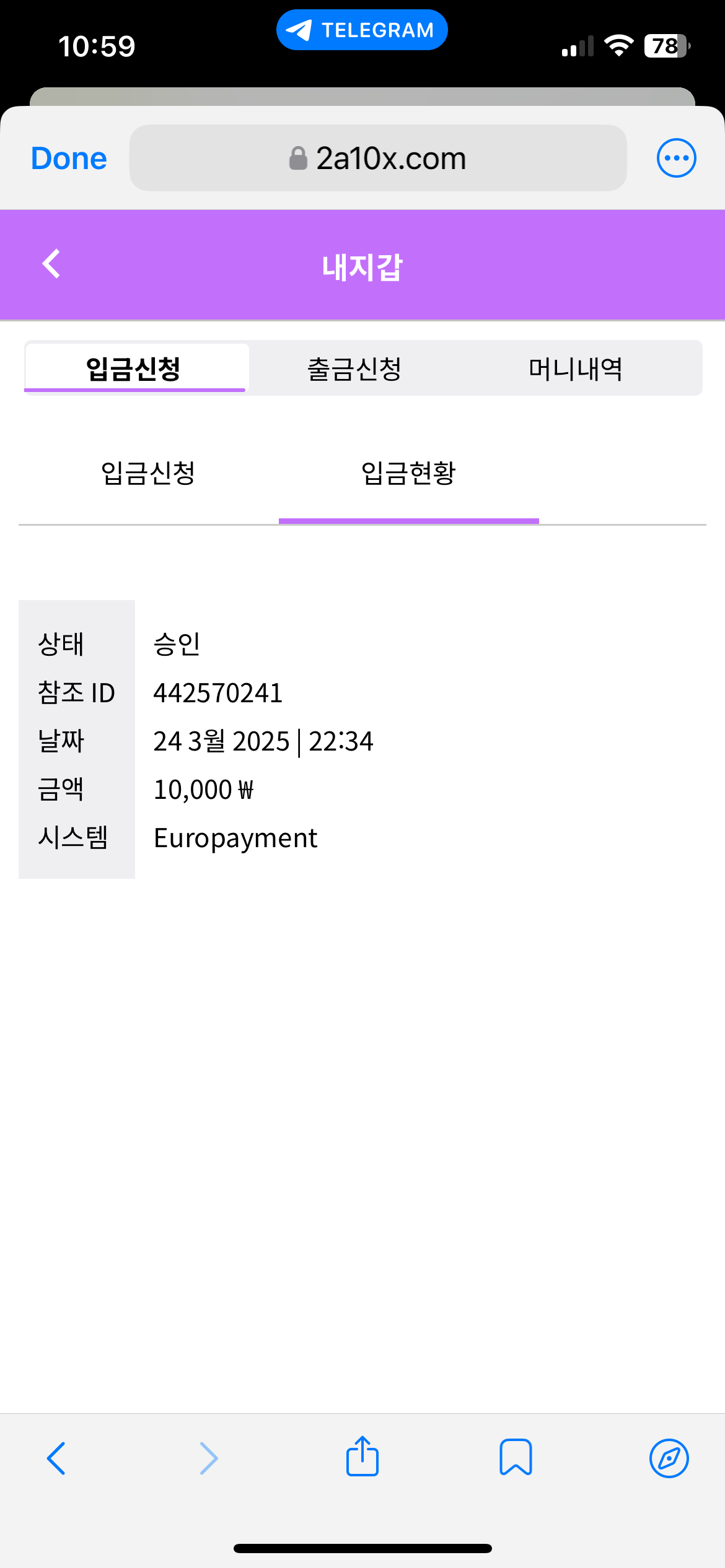Image resolution: width=725 pixels, height=1568 pixels.
Task: Switch to the 입금신청 sub-tab
Action: tap(148, 474)
